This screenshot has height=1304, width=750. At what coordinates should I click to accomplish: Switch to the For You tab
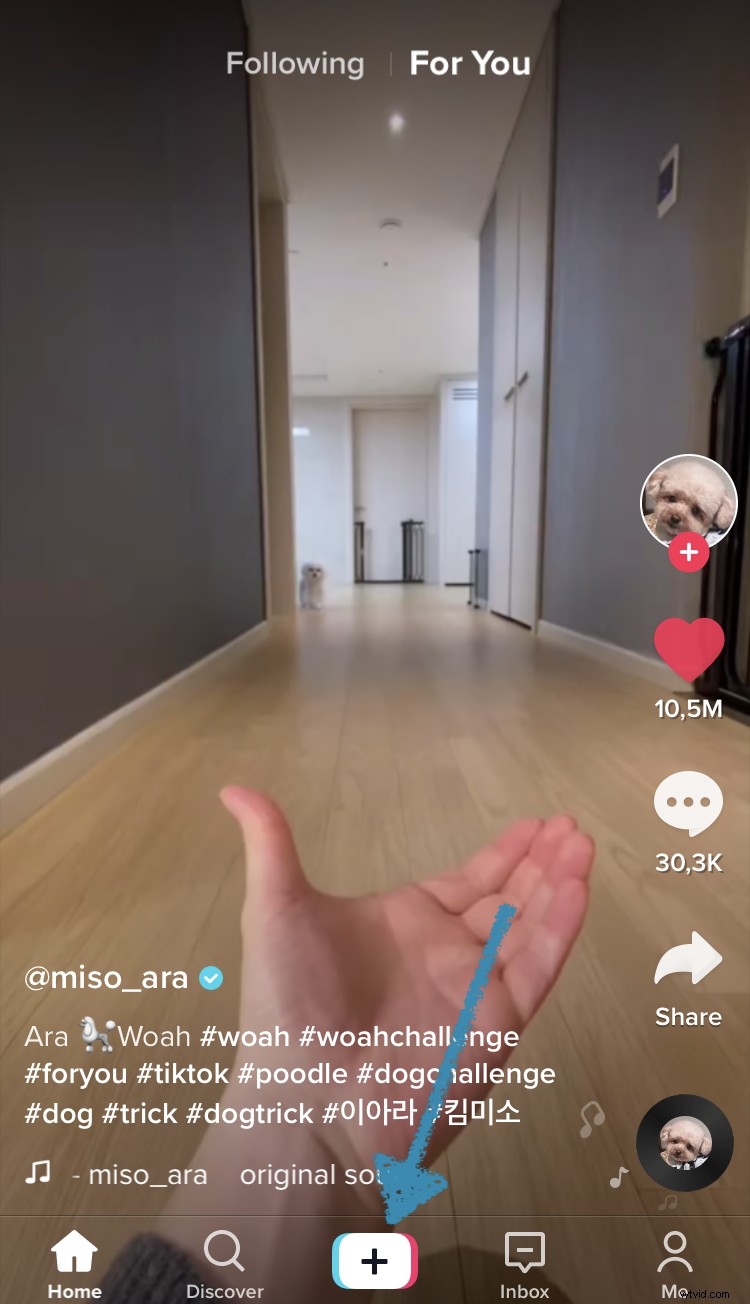469,63
